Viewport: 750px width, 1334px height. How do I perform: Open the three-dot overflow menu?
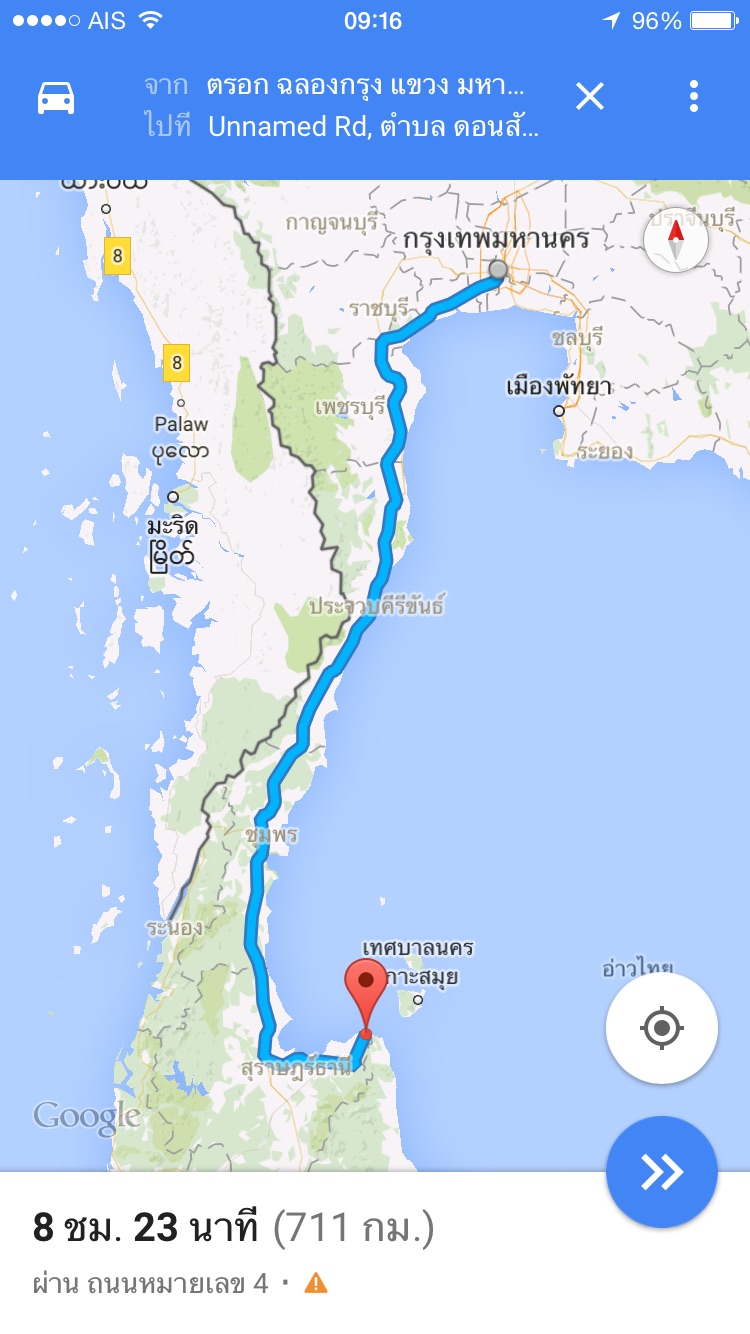click(x=694, y=97)
